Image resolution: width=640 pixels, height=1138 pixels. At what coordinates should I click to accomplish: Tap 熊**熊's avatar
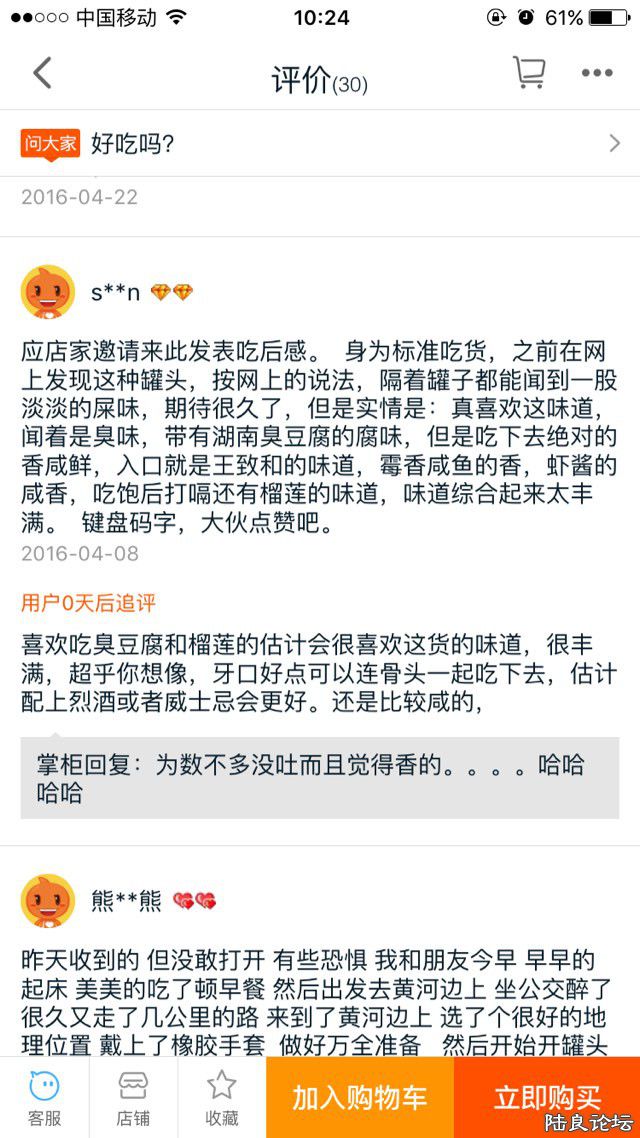coord(47,900)
